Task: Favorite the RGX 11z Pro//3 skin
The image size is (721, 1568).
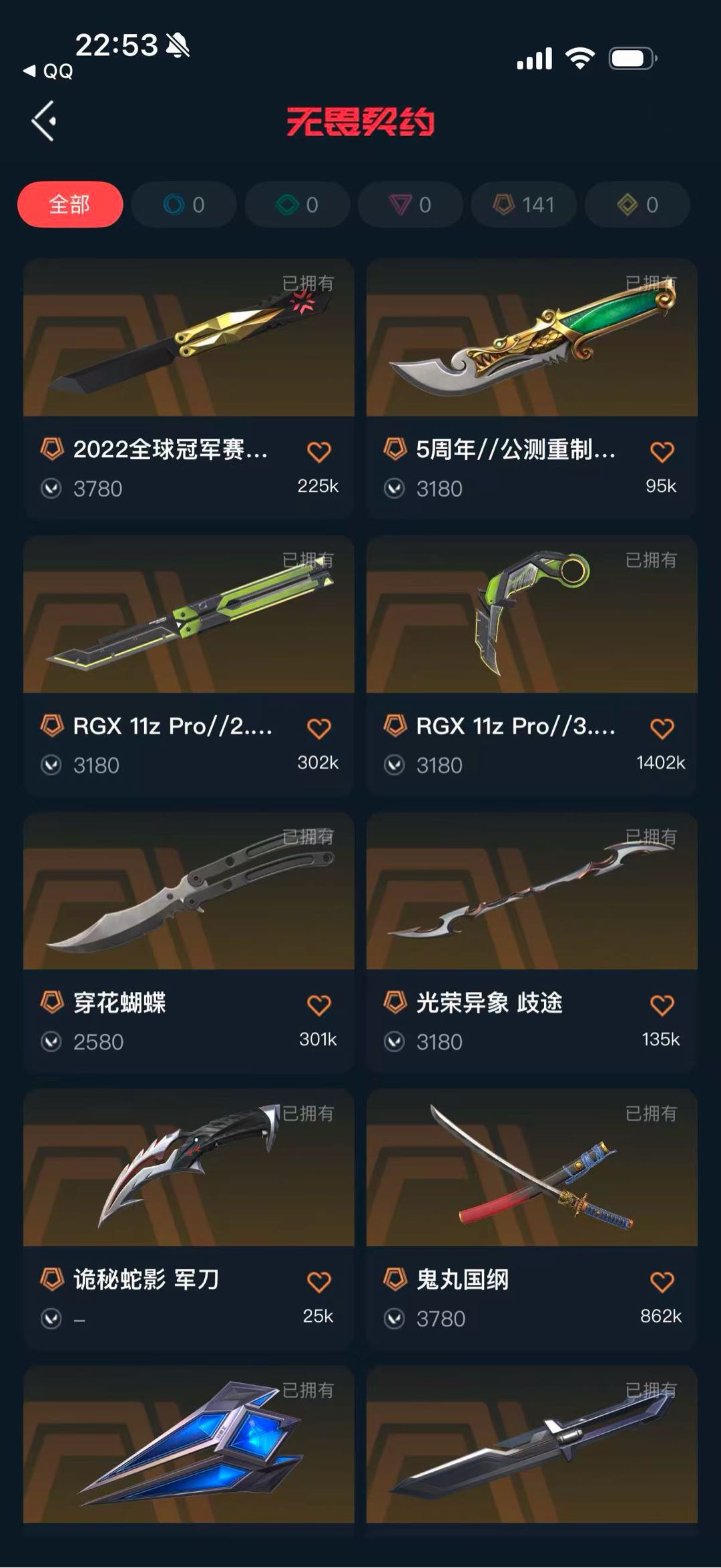Action: point(662,728)
